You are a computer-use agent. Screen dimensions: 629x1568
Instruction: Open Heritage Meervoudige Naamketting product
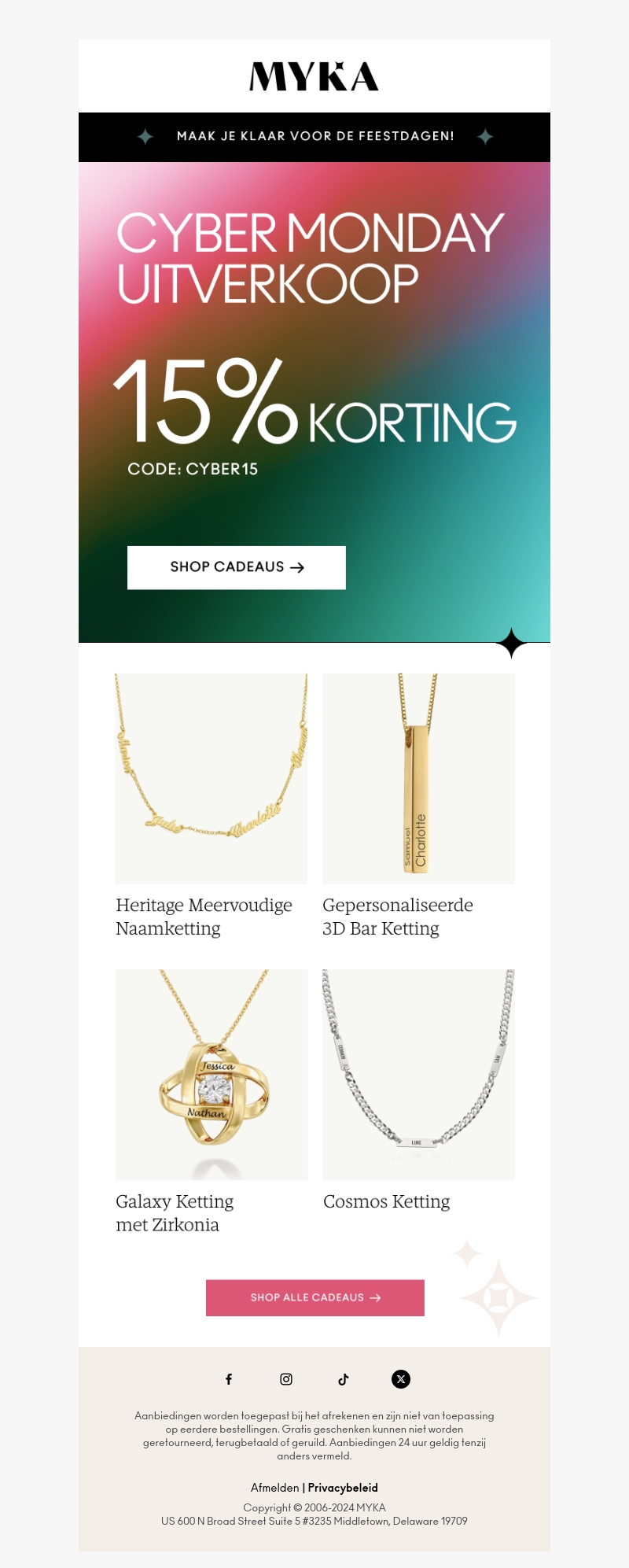(x=211, y=779)
